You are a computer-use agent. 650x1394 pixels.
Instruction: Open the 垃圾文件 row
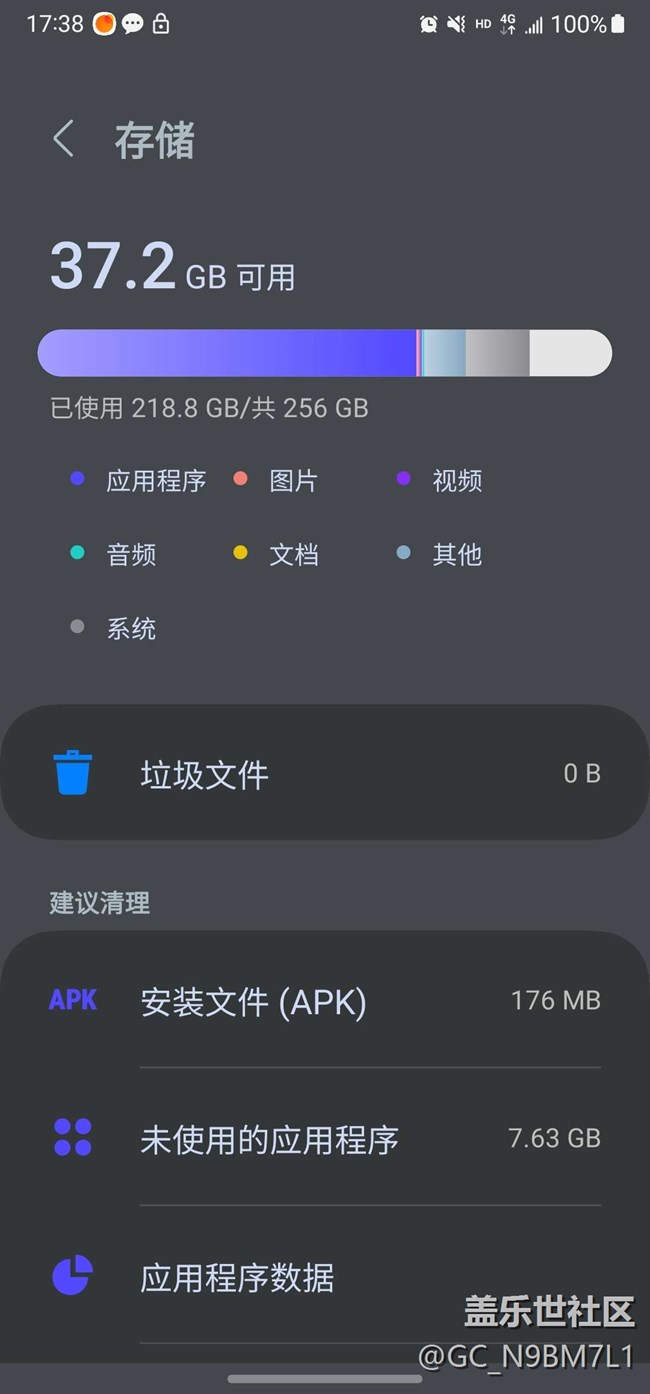pyautogui.click(x=324, y=773)
